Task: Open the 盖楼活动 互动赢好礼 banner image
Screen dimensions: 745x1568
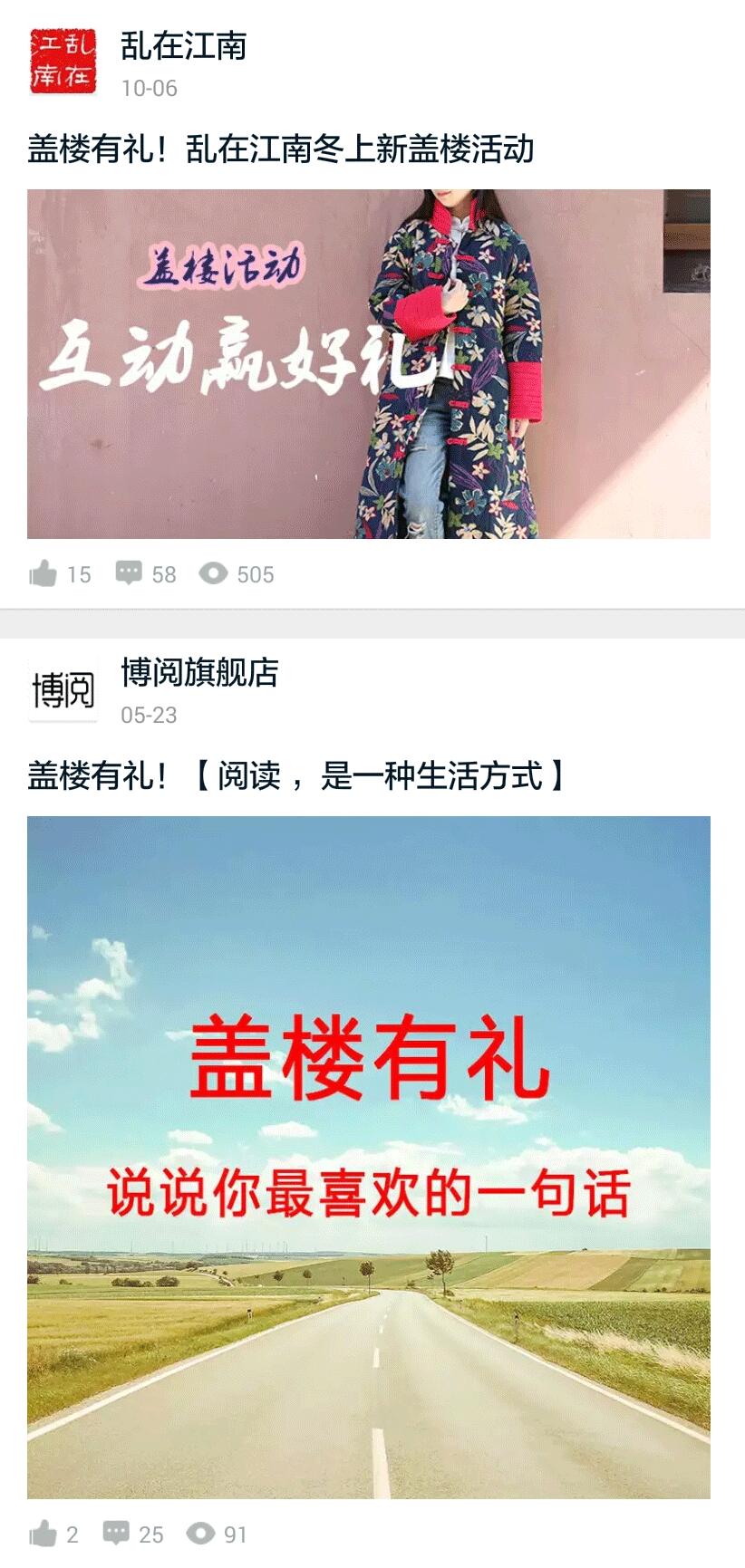Action: tap(368, 364)
